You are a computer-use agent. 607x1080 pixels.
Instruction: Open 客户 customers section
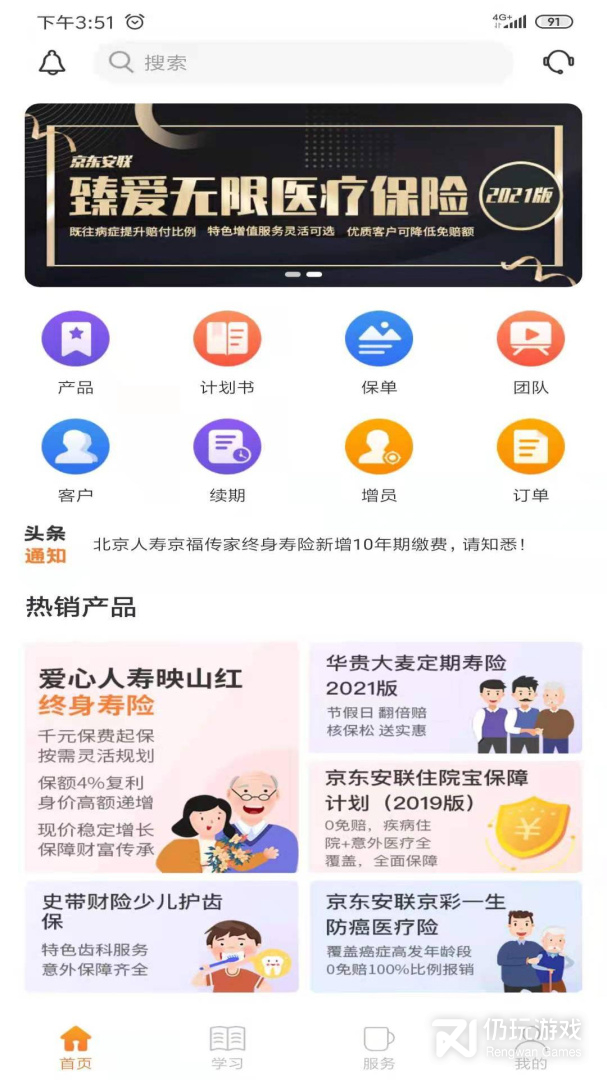pyautogui.click(x=75, y=458)
